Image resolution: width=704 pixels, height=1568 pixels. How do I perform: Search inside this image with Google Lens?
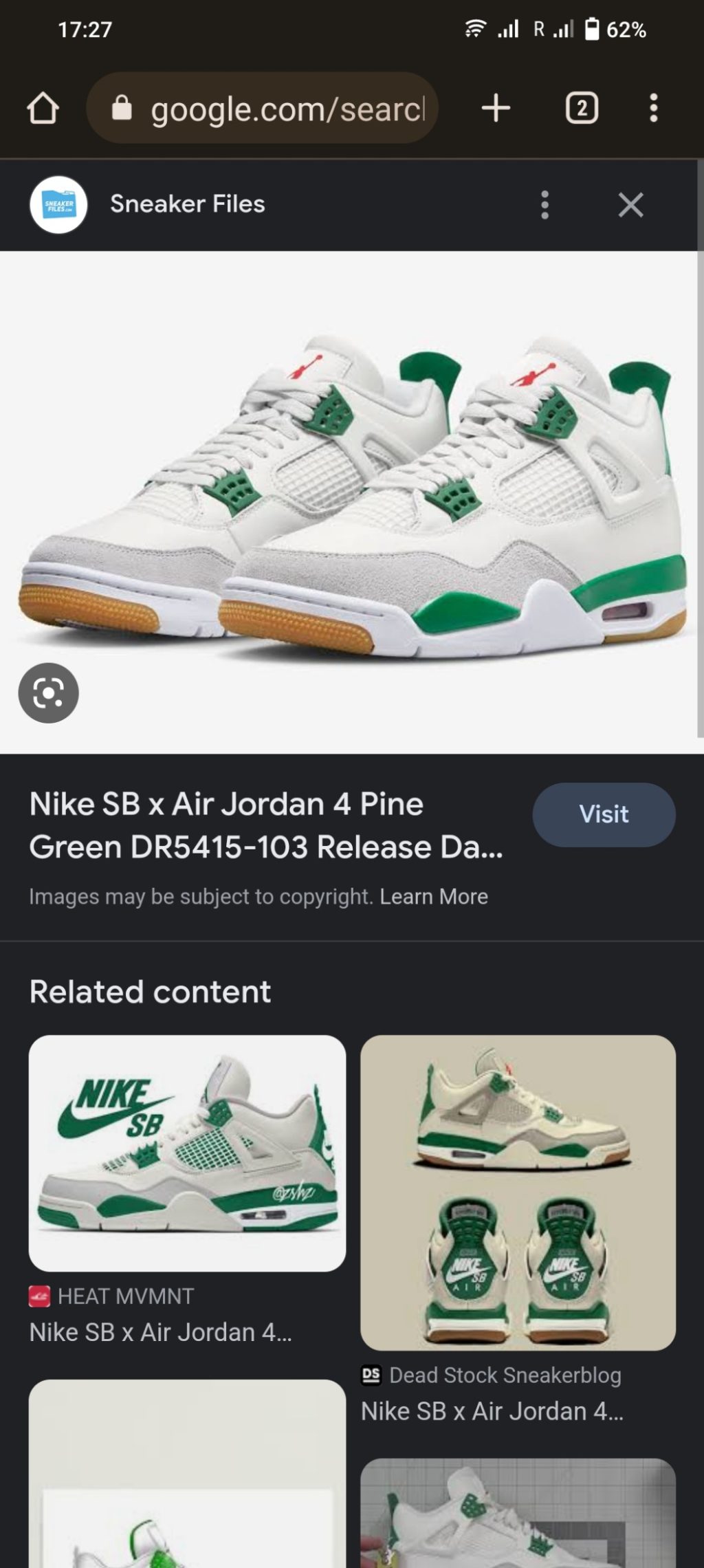pyautogui.click(x=48, y=693)
